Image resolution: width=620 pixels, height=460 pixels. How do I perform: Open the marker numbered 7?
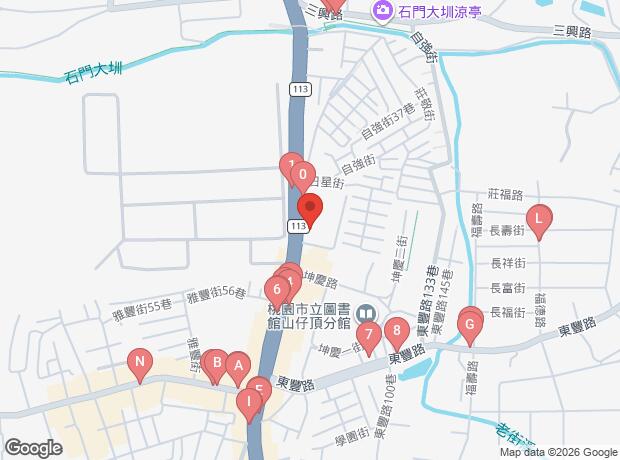pyautogui.click(x=367, y=336)
